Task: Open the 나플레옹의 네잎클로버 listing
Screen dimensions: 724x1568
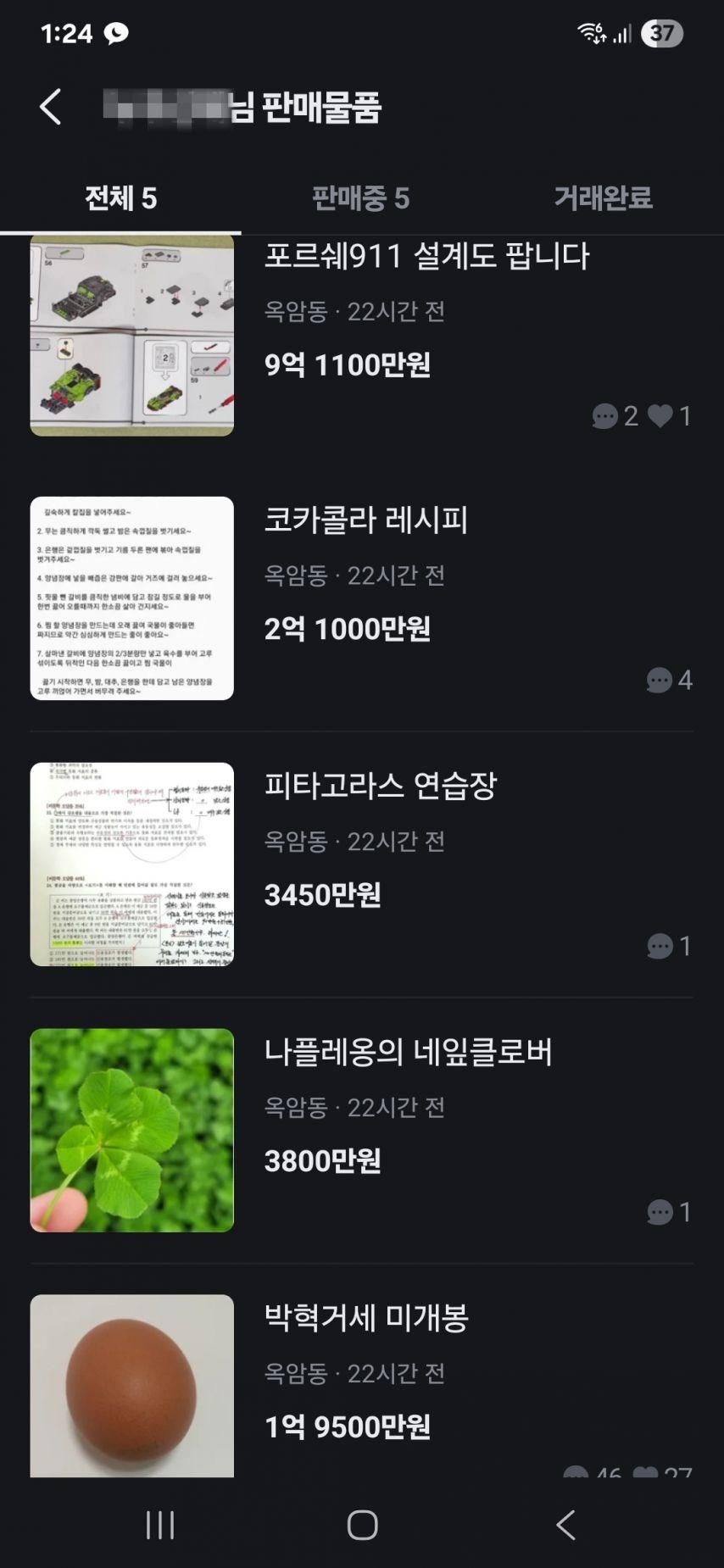Action: click(x=408, y=1053)
